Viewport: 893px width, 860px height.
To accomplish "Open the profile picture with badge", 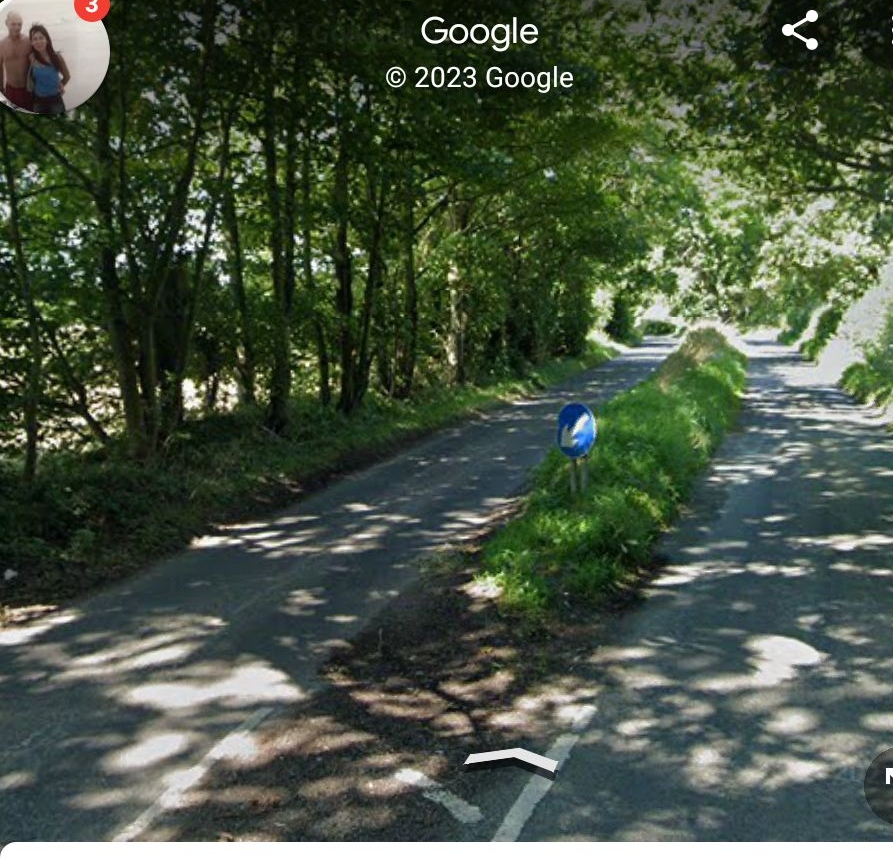I will (50, 55).
